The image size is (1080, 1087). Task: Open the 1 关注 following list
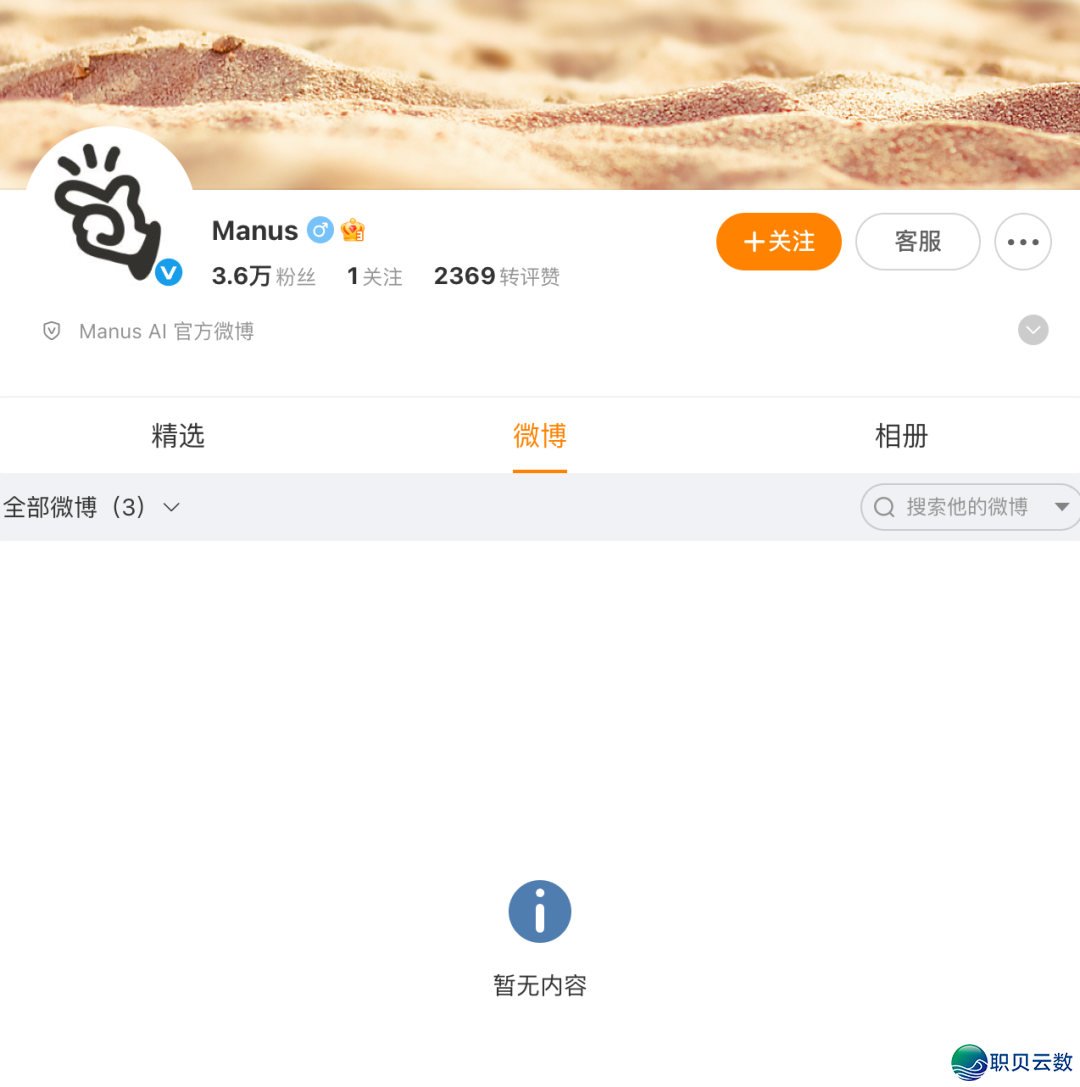(374, 276)
